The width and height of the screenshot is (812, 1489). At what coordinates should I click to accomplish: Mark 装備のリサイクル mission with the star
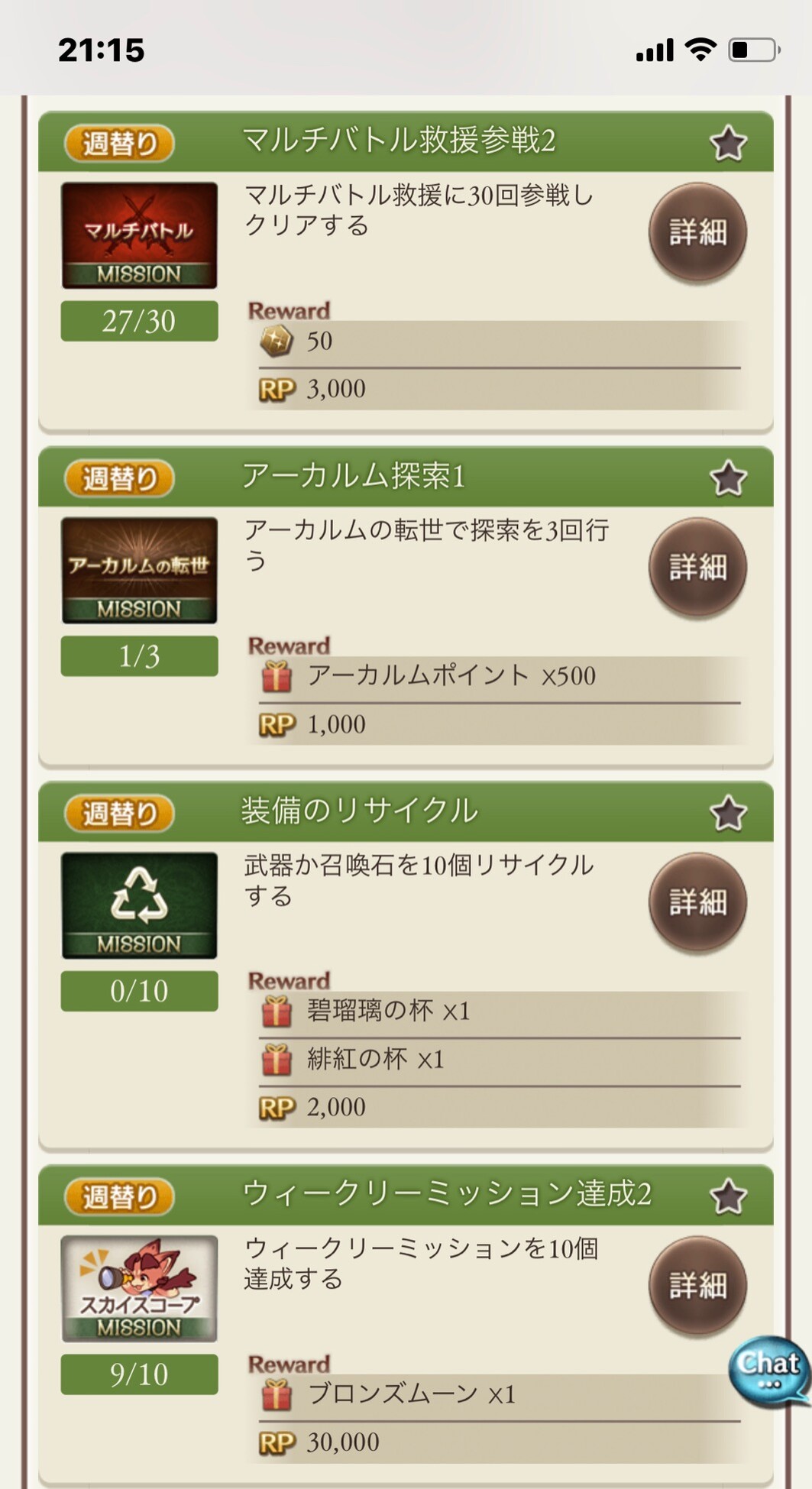tap(727, 813)
